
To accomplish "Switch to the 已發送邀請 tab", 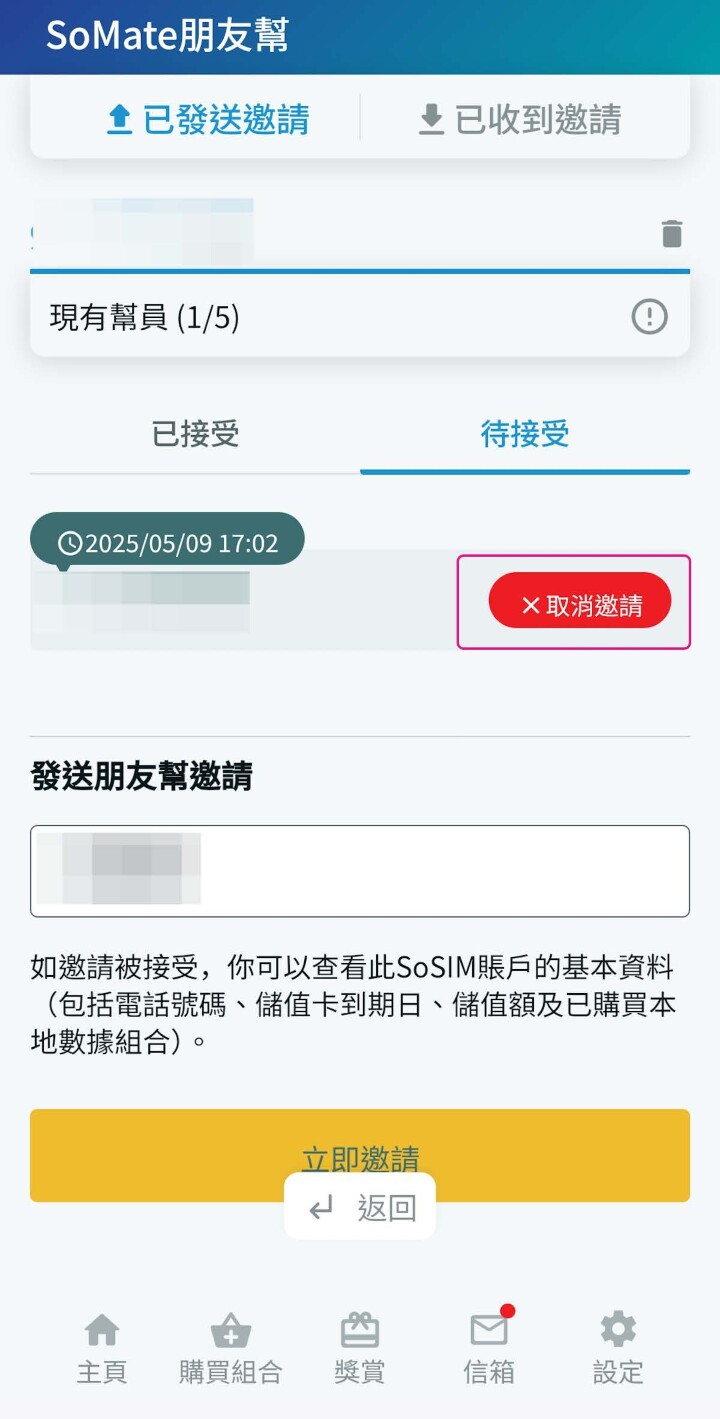I will pos(207,120).
